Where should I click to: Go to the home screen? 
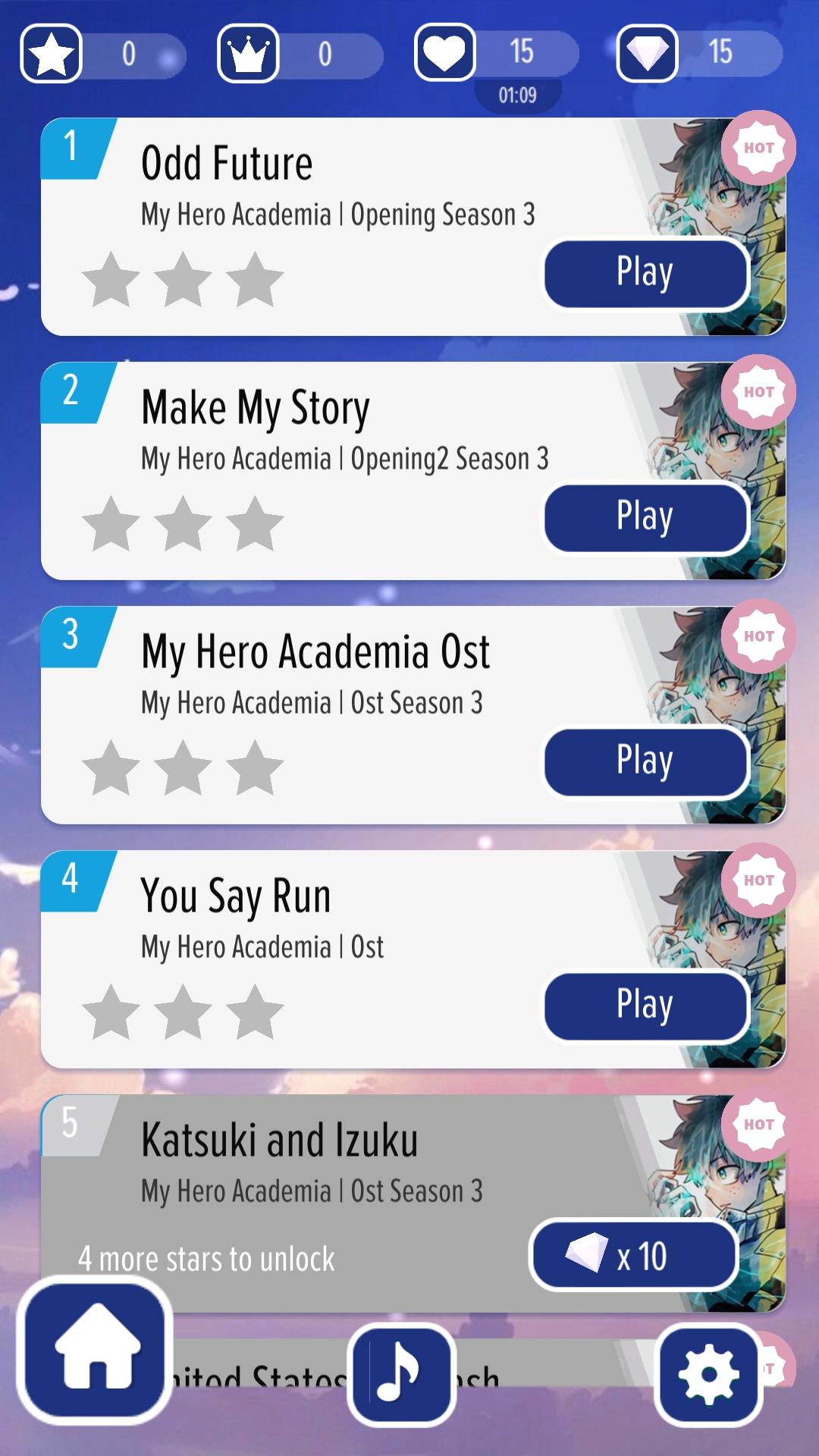[x=96, y=1350]
